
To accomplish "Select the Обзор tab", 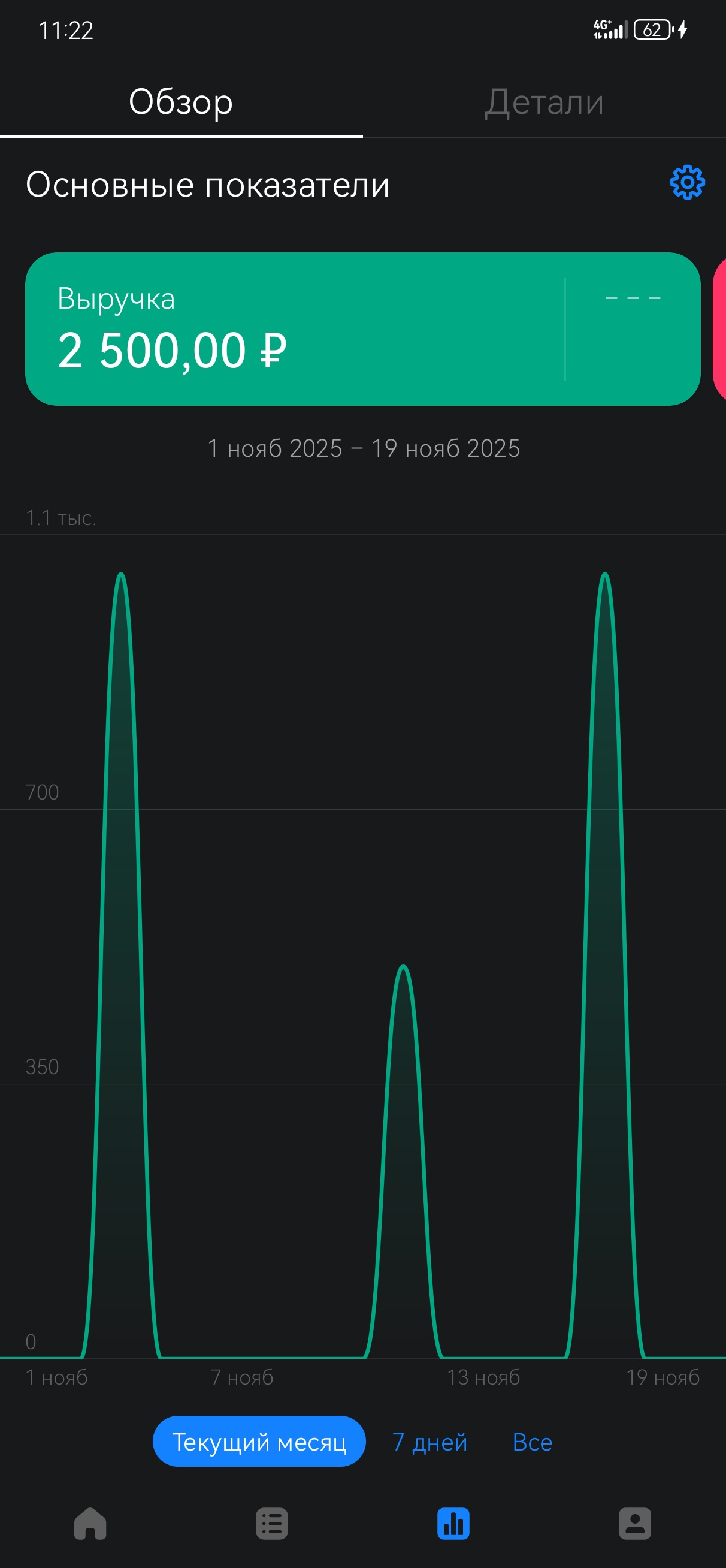I will pyautogui.click(x=181, y=102).
